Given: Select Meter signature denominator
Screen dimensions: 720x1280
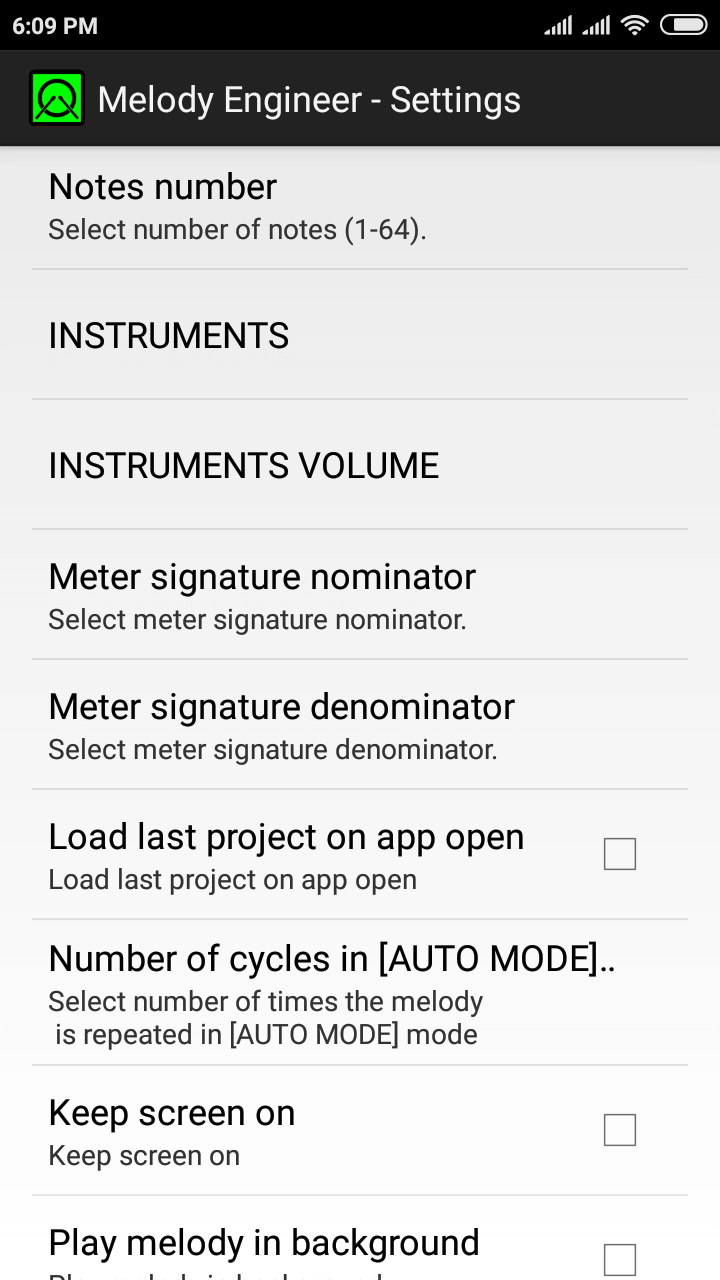Looking at the screenshot, I should pos(360,726).
